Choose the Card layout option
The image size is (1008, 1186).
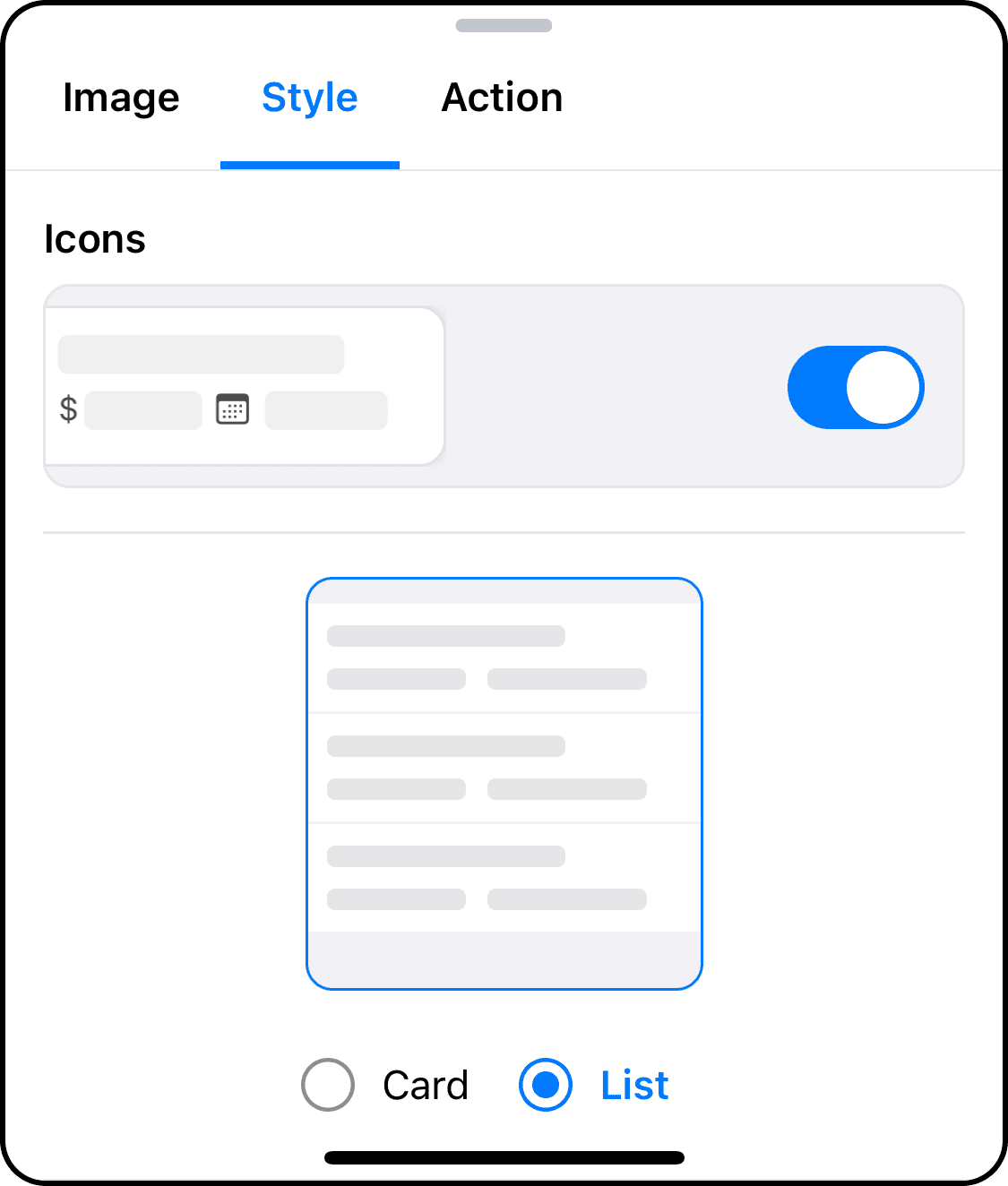(328, 1085)
